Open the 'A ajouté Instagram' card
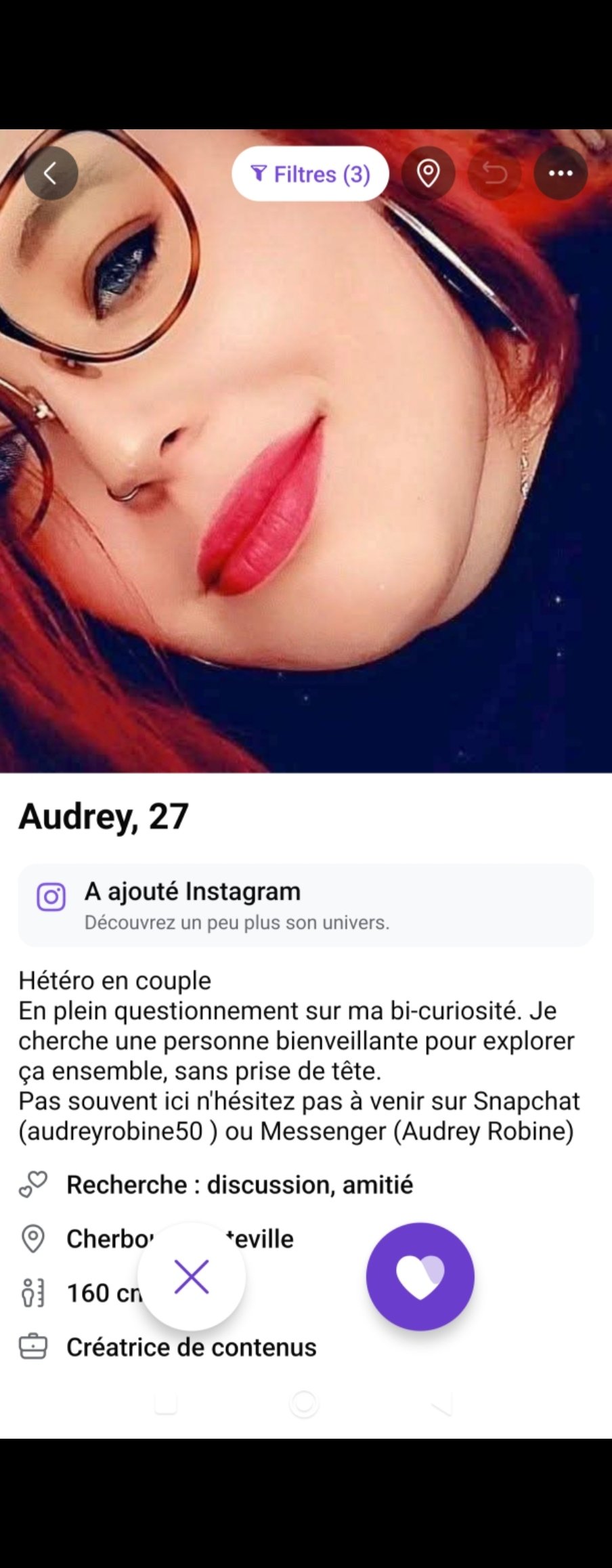Image resolution: width=612 pixels, height=1568 pixels. pos(305,905)
